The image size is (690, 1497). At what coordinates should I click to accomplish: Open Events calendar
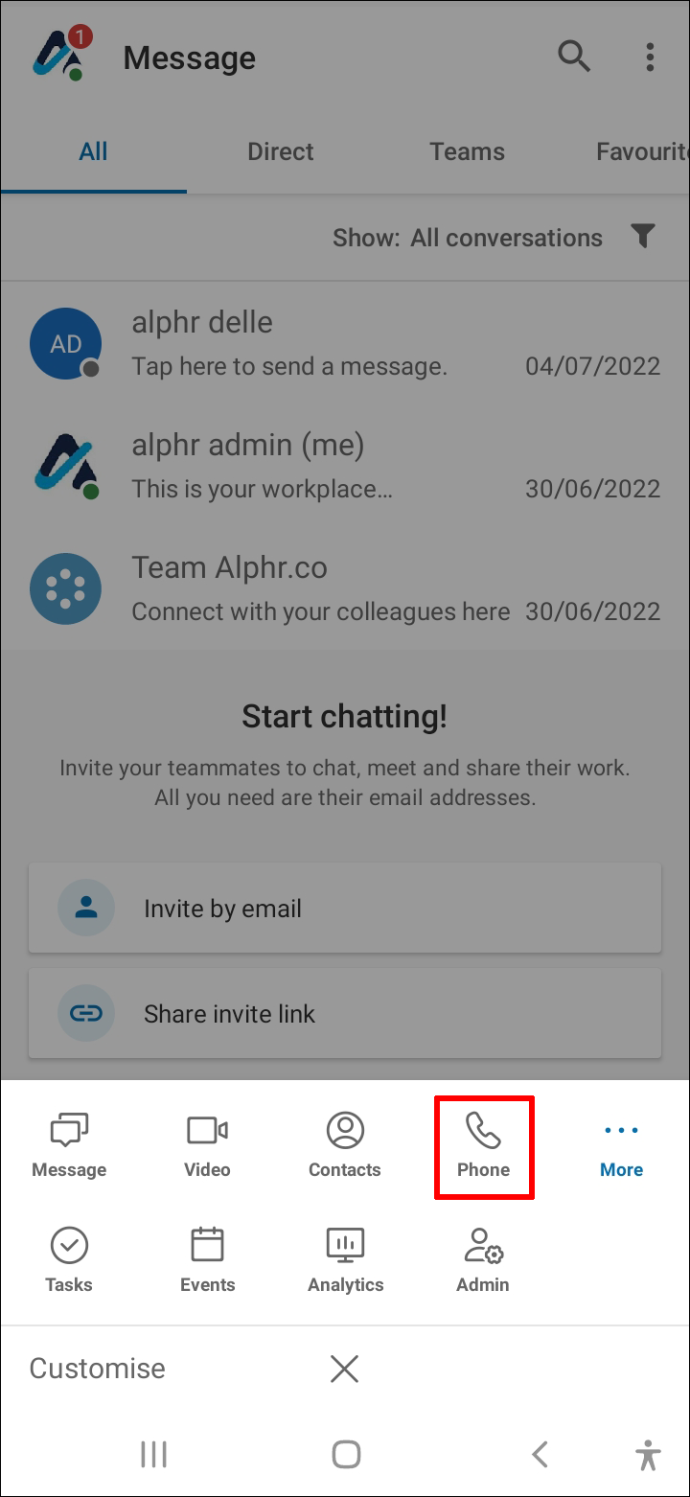click(207, 1261)
